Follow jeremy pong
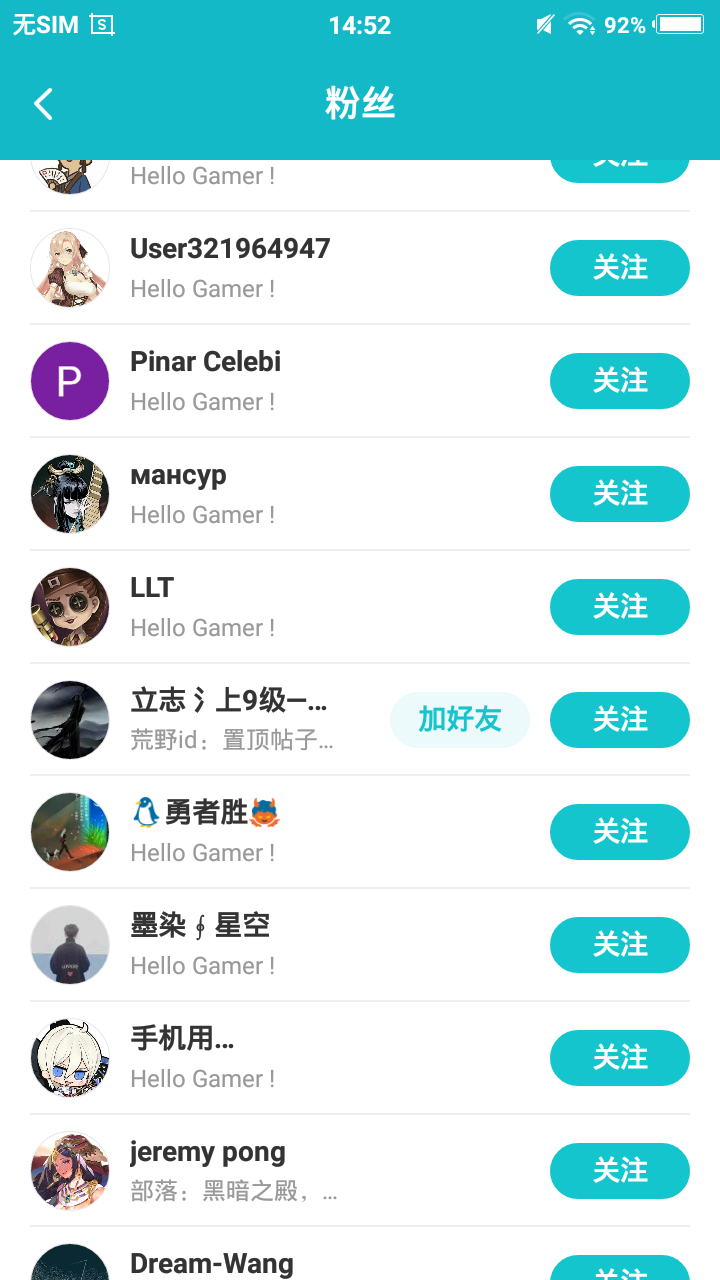 [x=619, y=1171]
